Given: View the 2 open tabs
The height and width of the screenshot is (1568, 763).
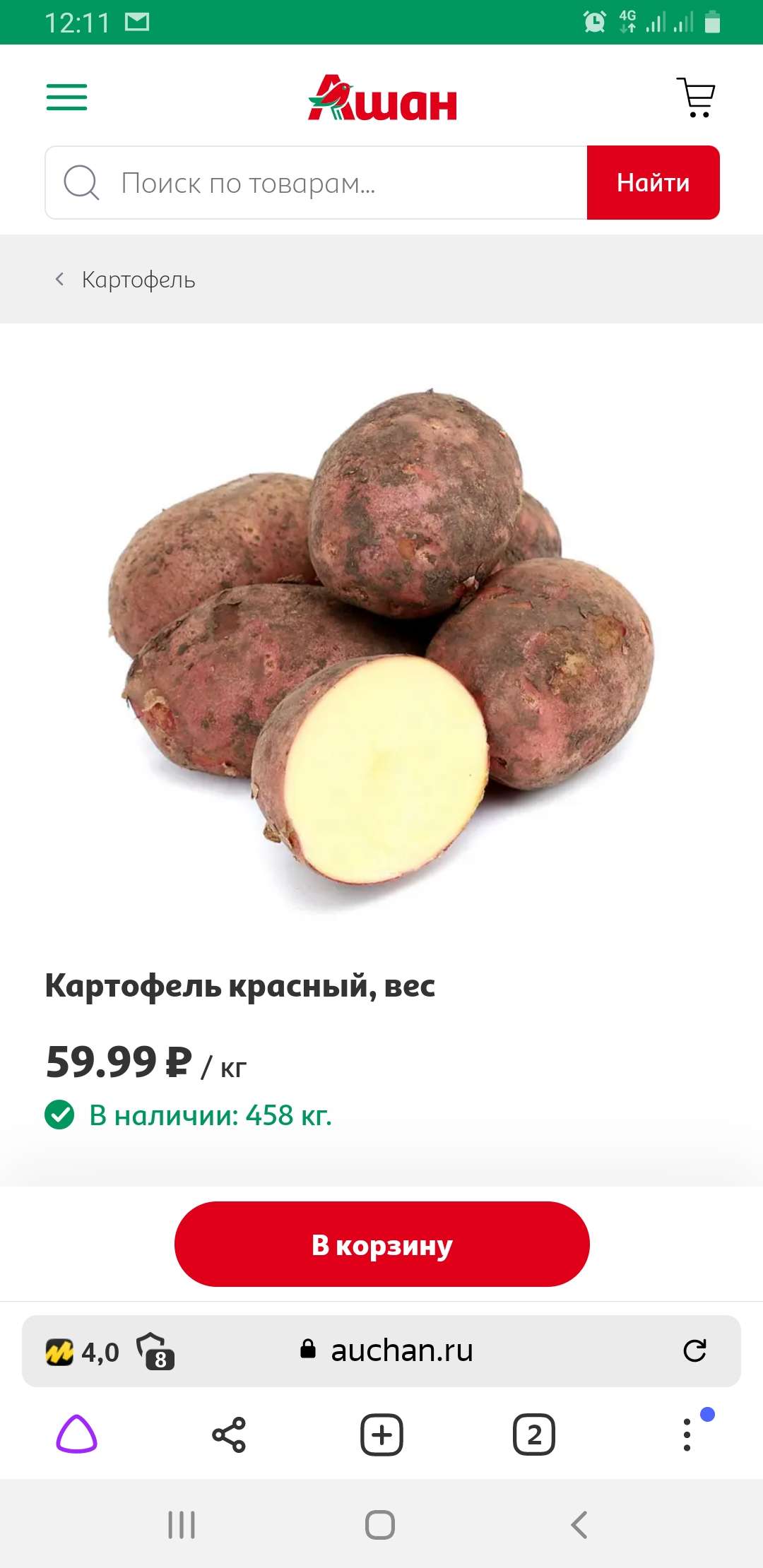Looking at the screenshot, I should tap(534, 1435).
